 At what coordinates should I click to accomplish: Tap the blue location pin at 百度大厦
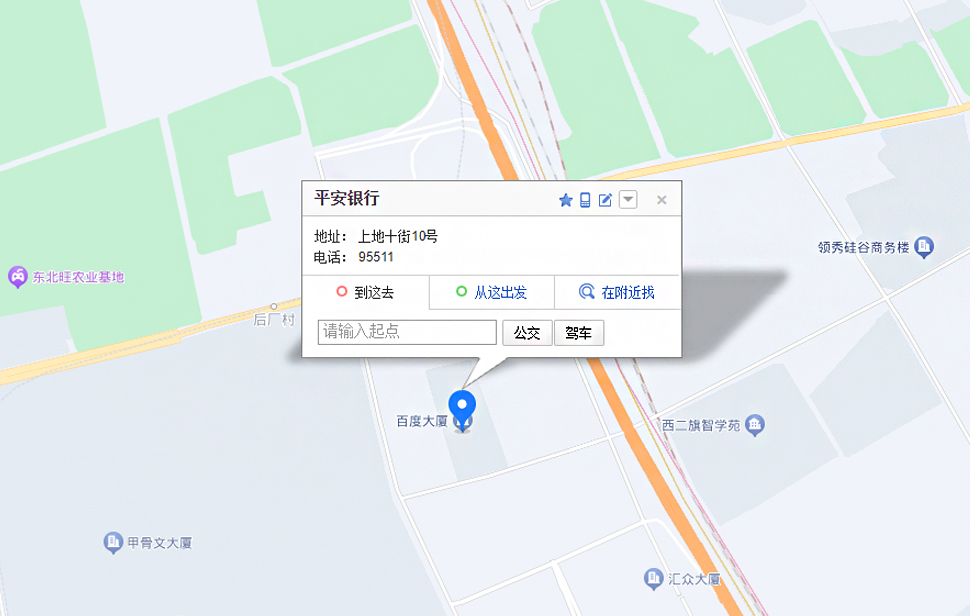point(462,406)
